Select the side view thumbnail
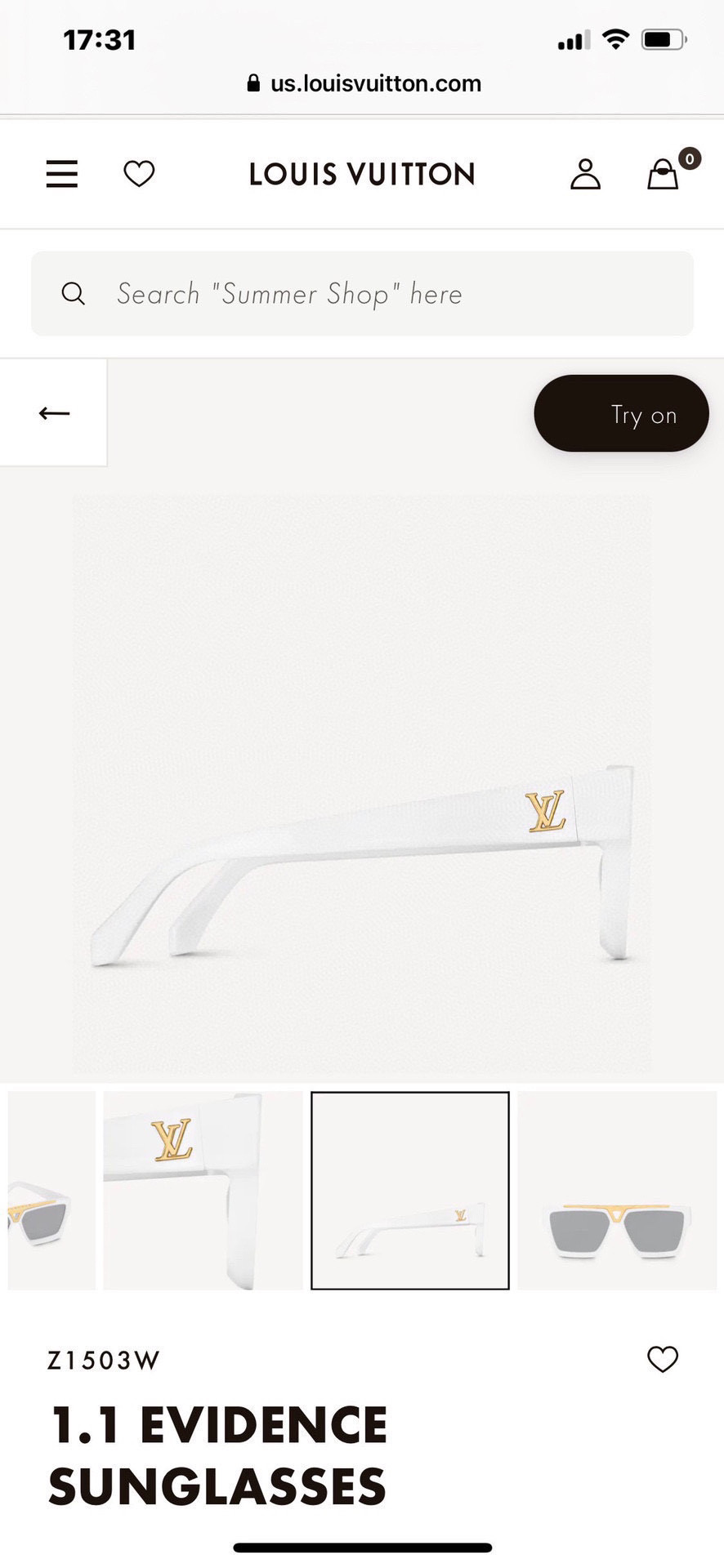This screenshot has height=1568, width=724. tap(410, 1191)
